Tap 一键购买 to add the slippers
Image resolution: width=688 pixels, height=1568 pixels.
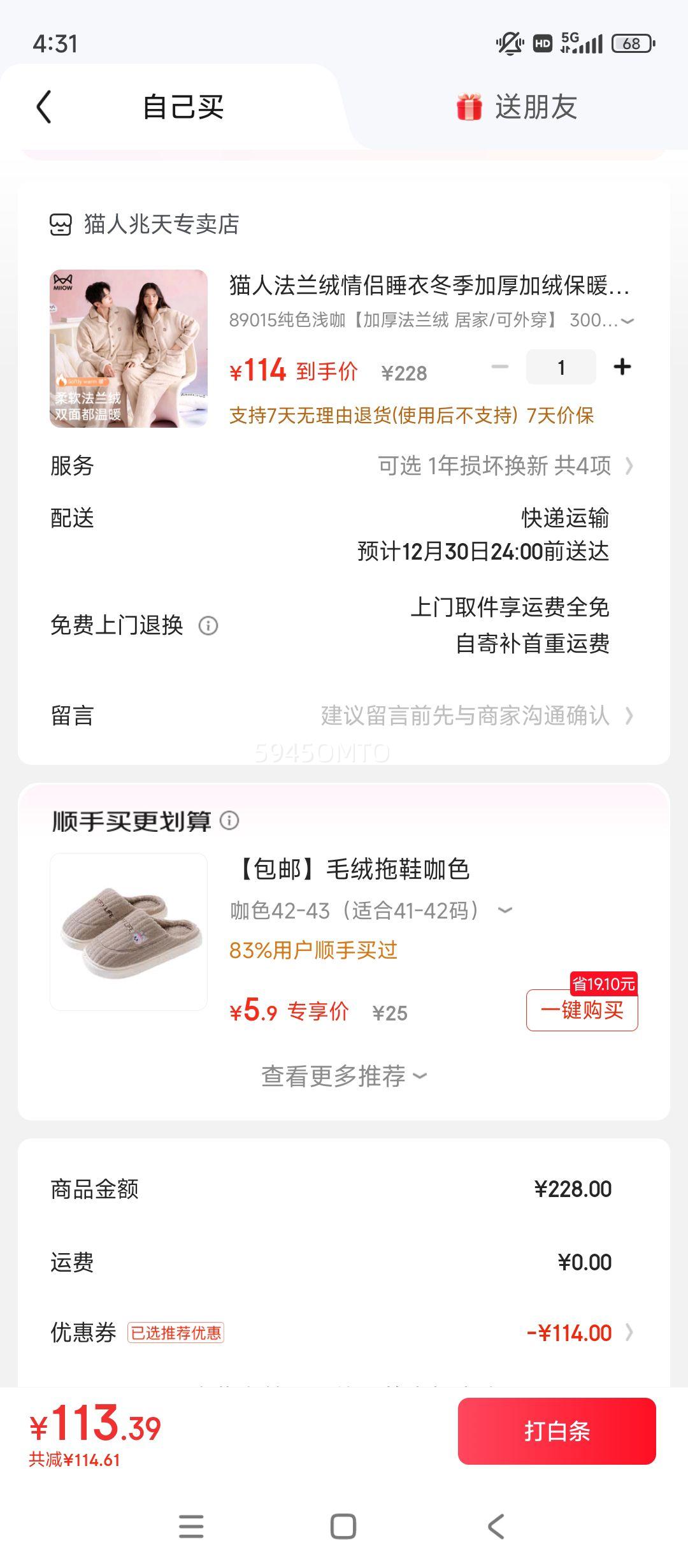click(x=582, y=1010)
